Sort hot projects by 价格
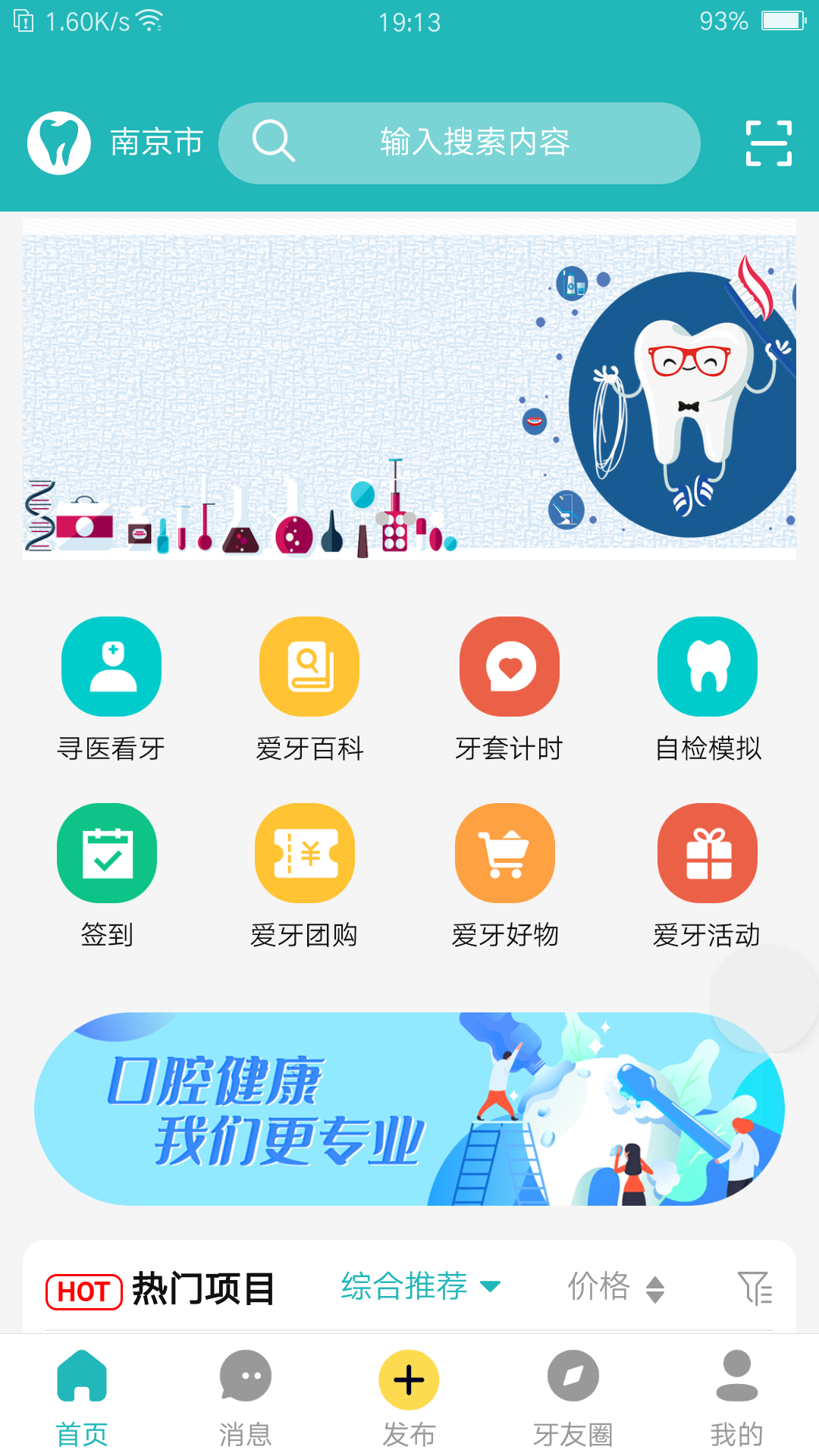 click(616, 1287)
